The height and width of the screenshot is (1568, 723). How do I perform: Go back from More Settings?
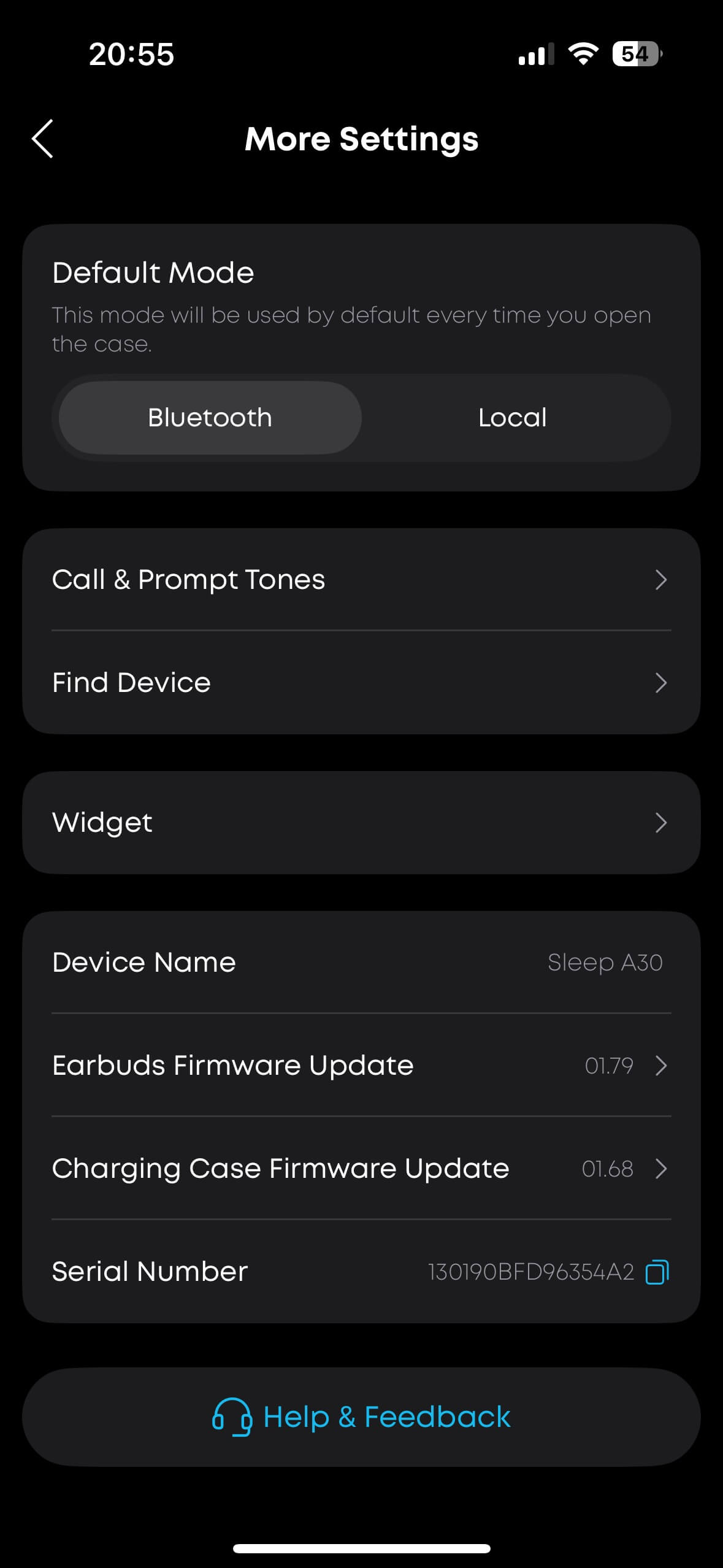point(43,139)
